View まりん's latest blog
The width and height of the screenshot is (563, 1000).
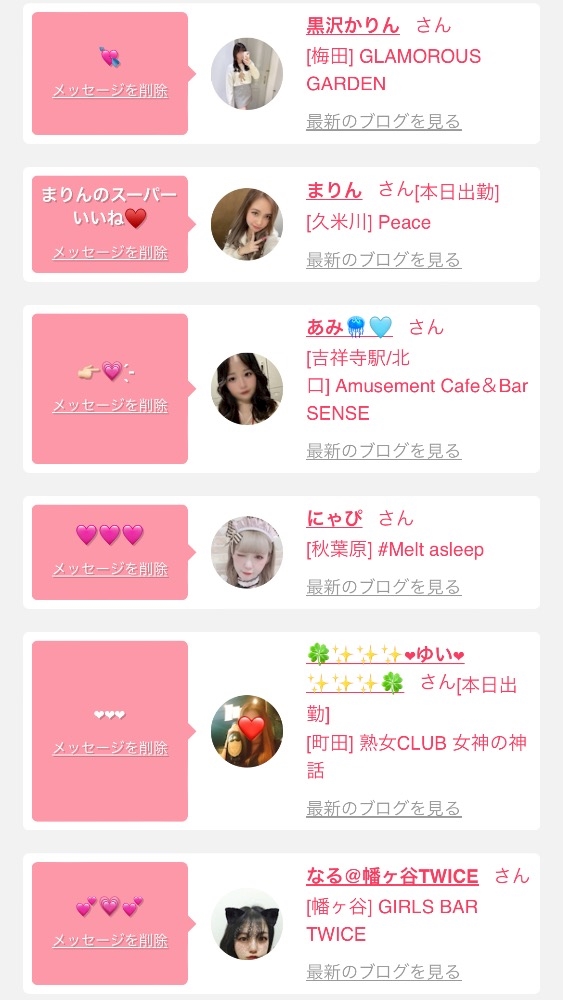pyautogui.click(x=383, y=260)
